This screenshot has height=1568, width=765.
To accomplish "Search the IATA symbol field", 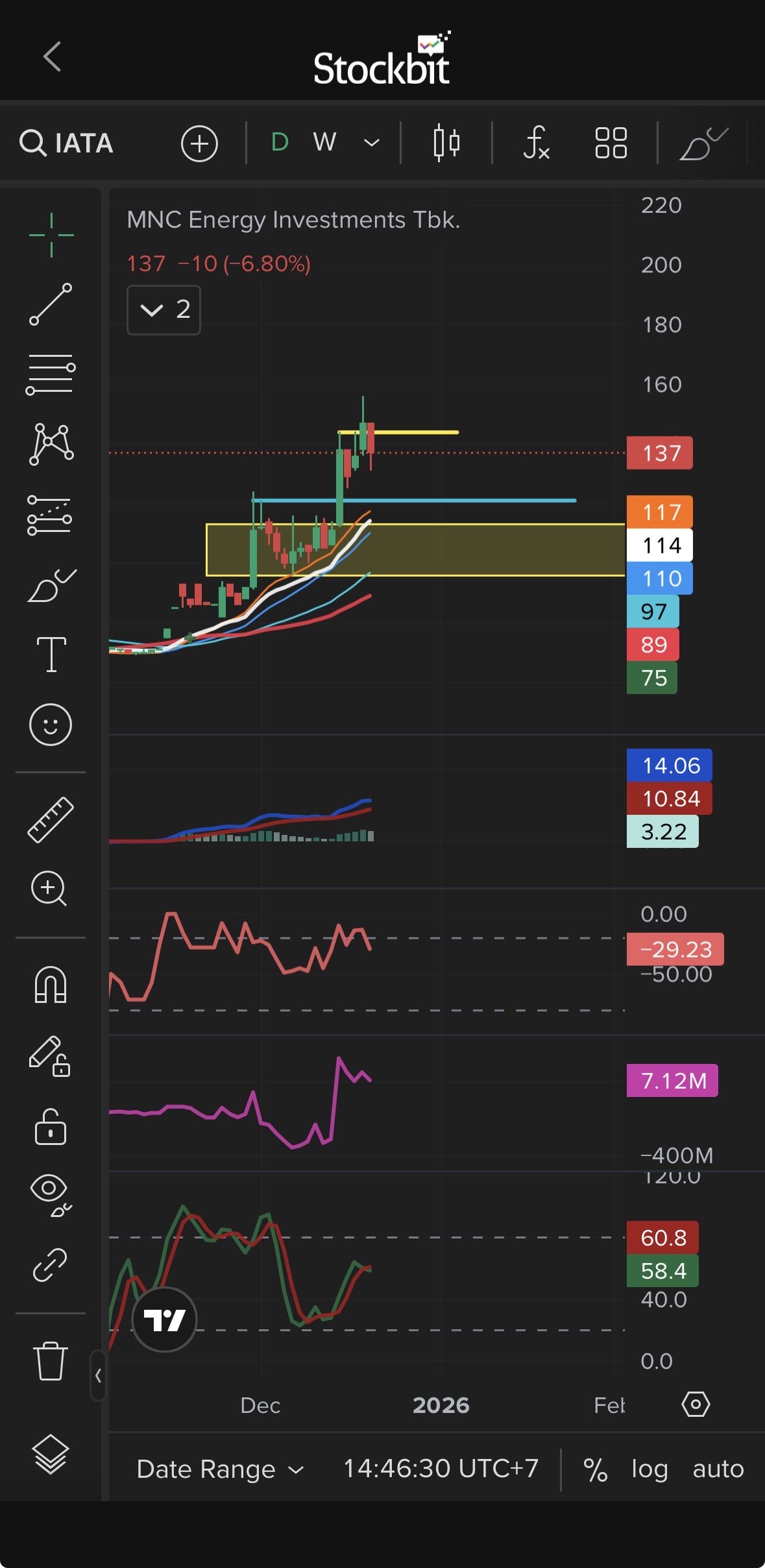I will (x=67, y=143).
